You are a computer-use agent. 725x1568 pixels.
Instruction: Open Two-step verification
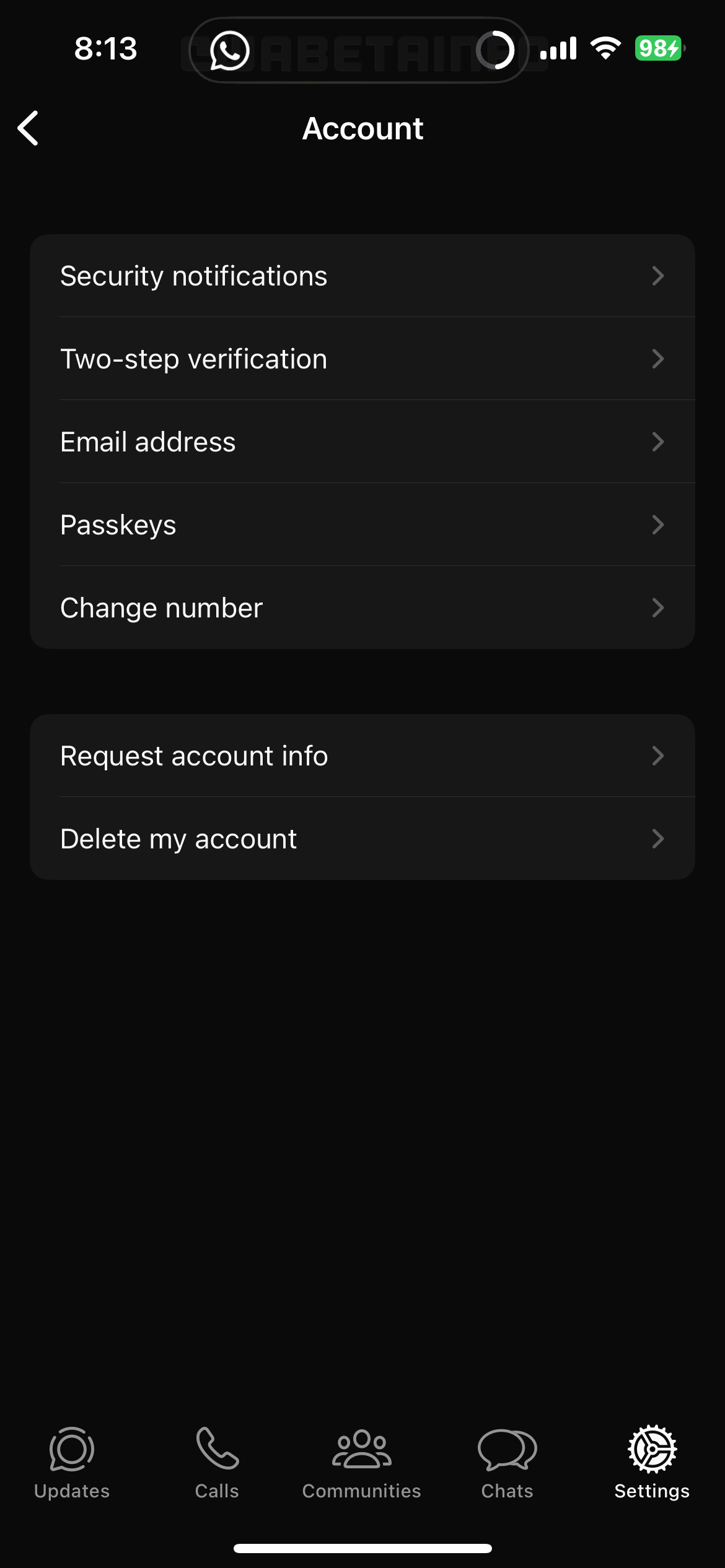362,359
